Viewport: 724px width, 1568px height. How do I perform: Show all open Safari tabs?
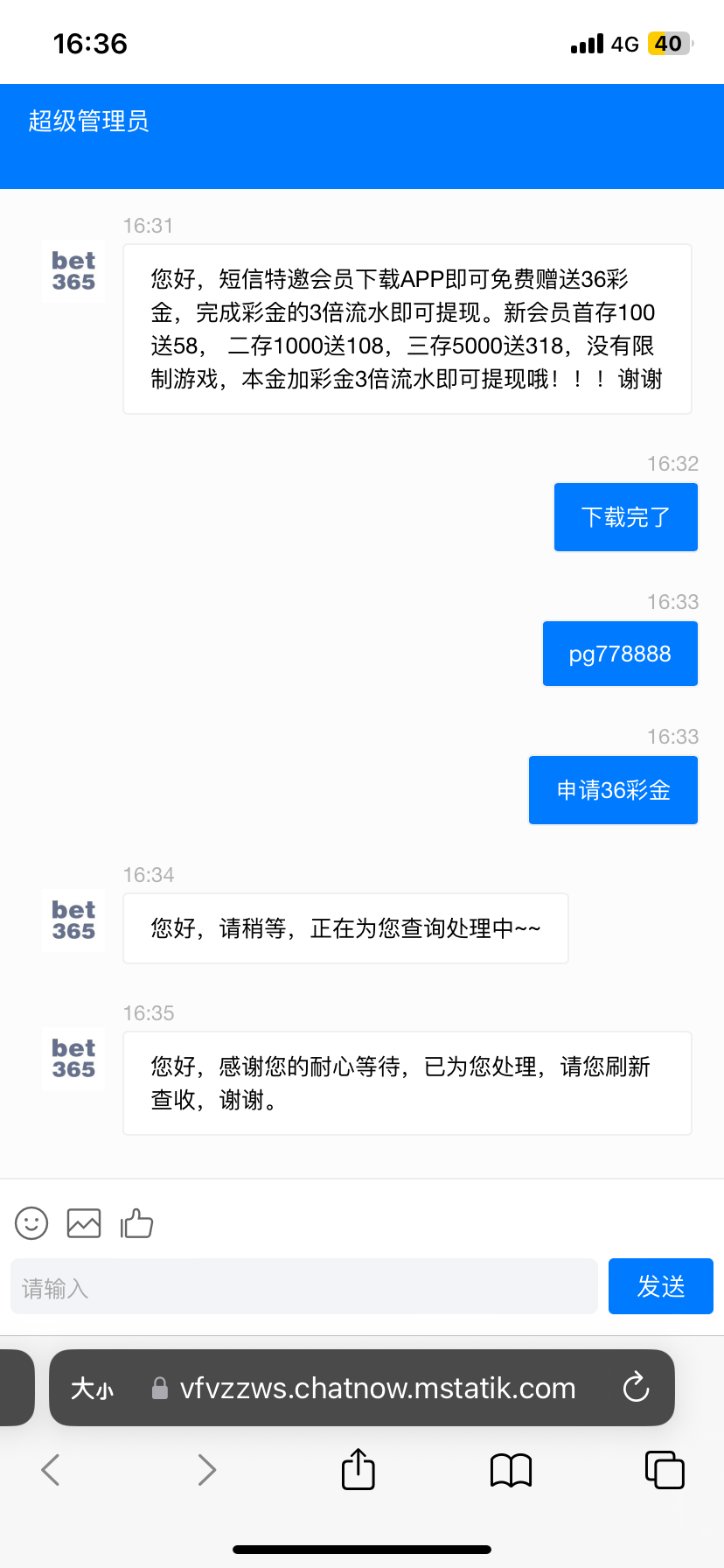[x=664, y=1470]
